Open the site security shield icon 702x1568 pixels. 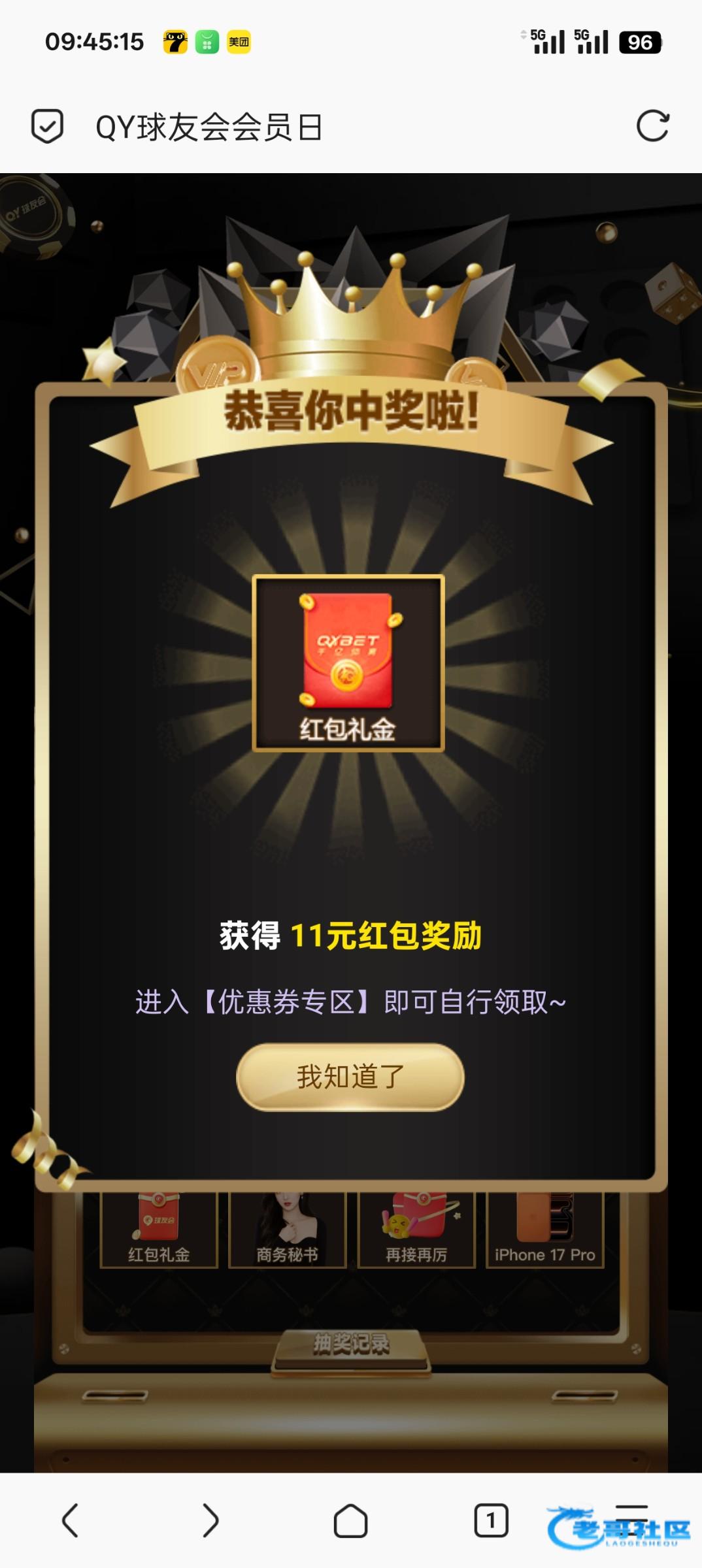48,126
